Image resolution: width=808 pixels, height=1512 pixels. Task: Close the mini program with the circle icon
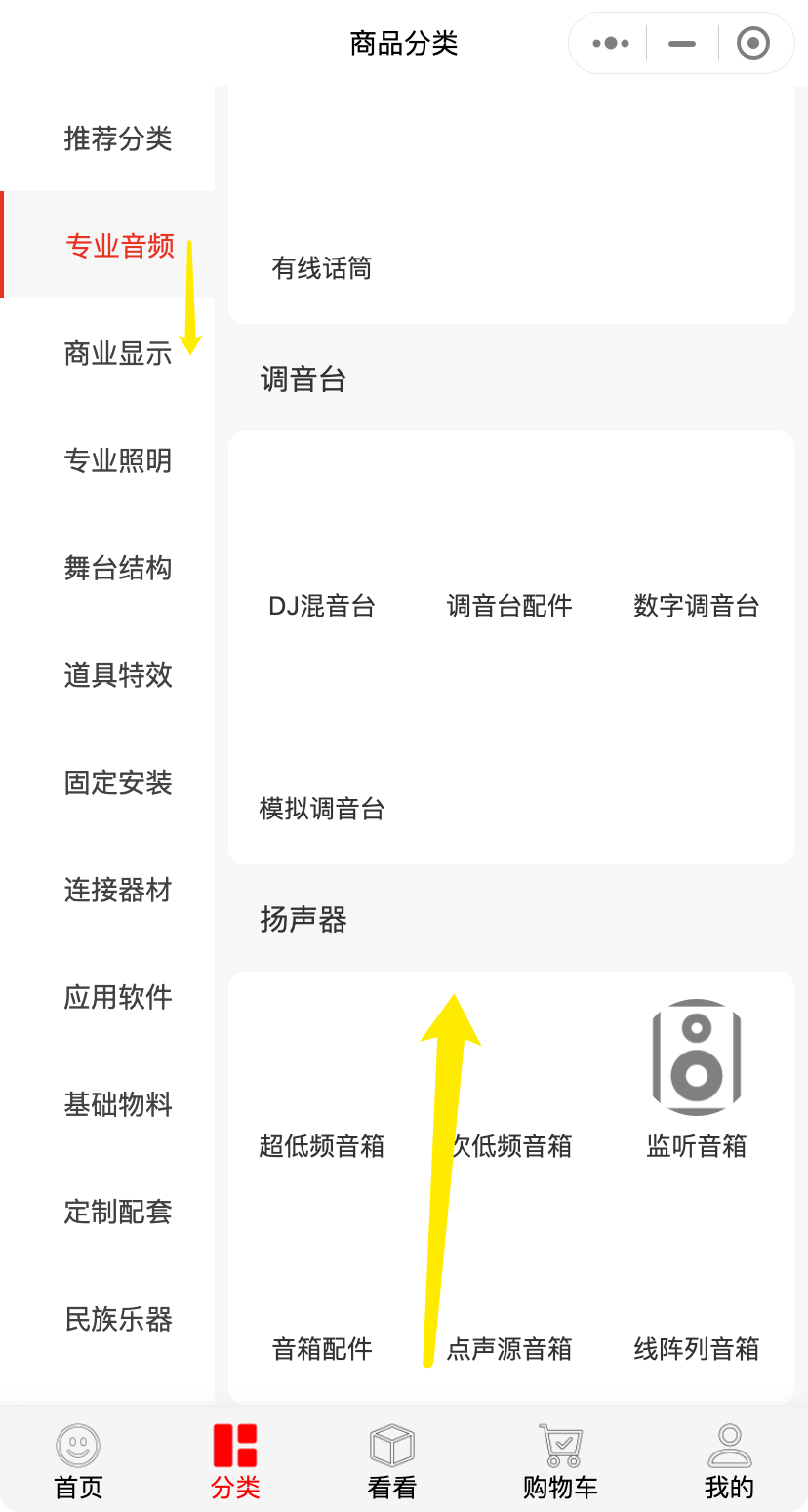pyautogui.click(x=752, y=43)
